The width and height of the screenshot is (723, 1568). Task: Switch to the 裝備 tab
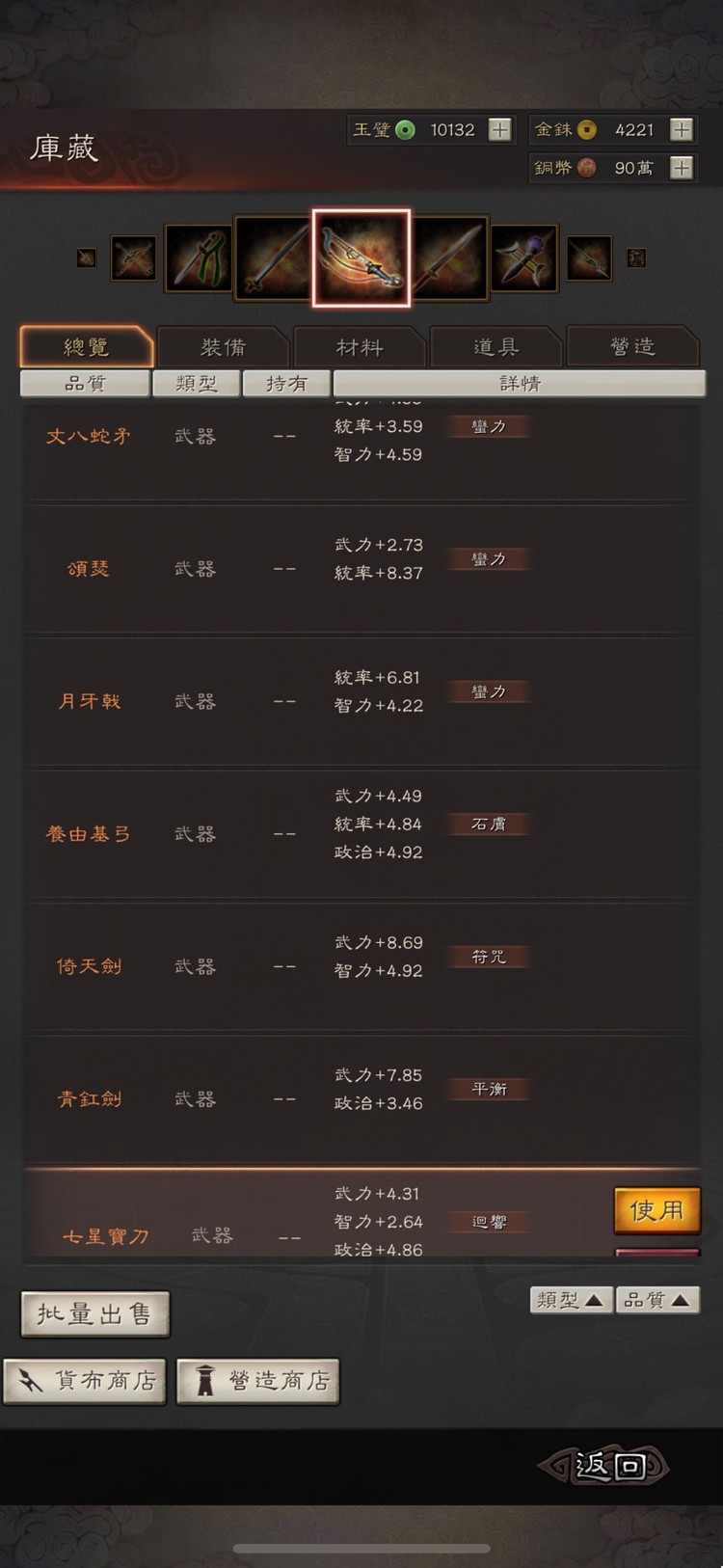point(224,345)
